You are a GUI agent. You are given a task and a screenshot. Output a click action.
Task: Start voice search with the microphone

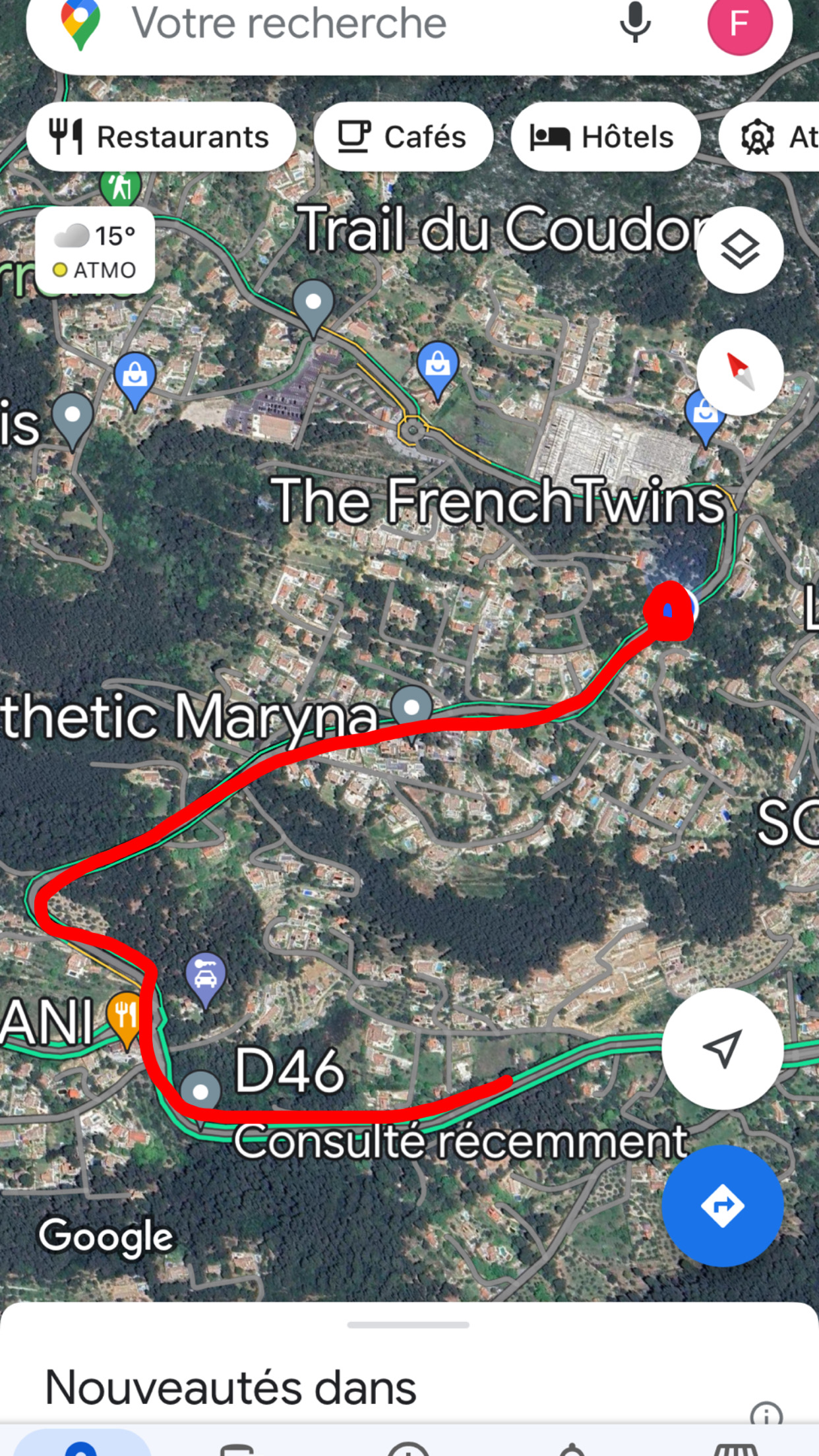click(634, 22)
